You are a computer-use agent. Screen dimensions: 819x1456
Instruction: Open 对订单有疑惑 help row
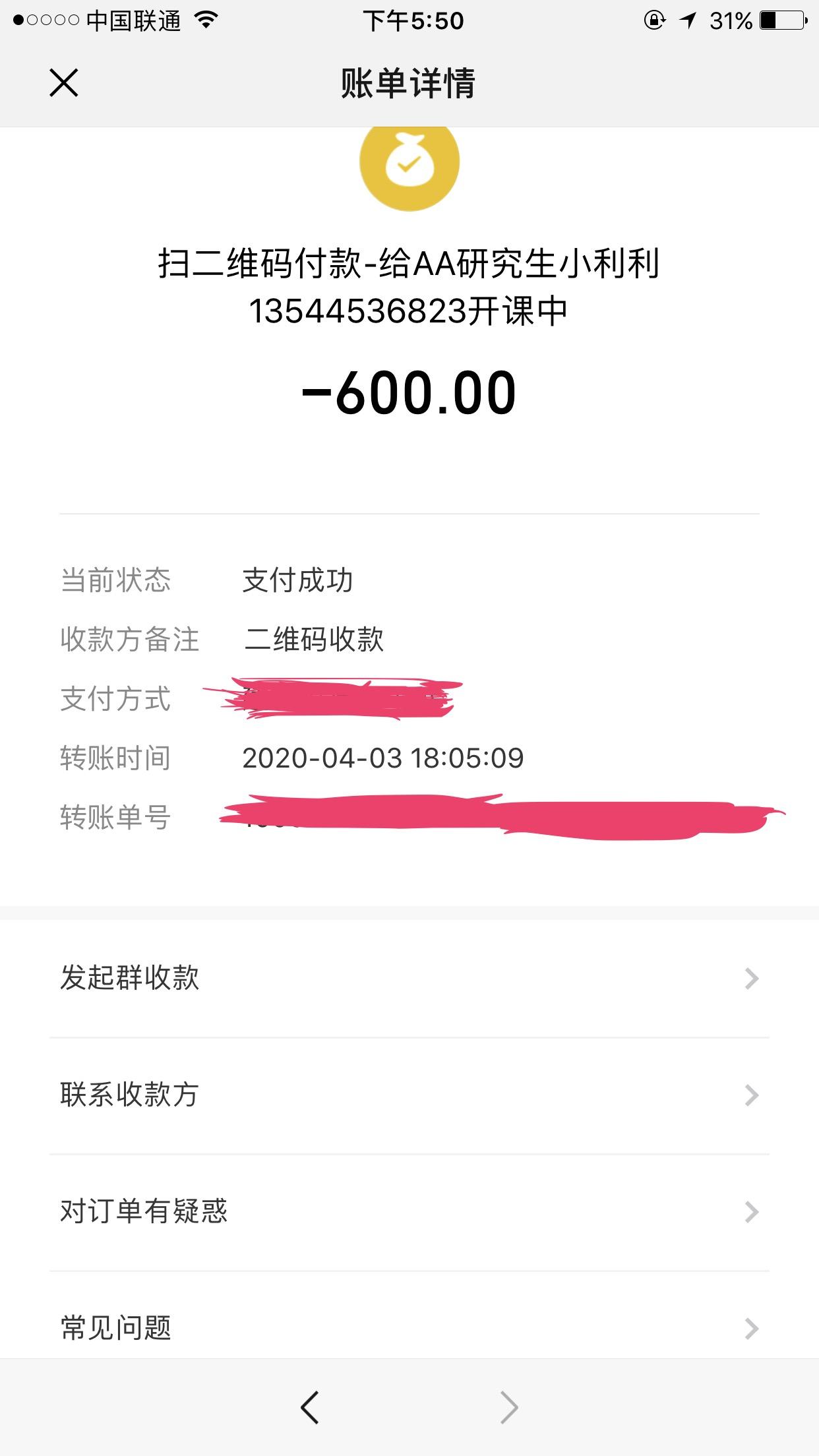409,1212
